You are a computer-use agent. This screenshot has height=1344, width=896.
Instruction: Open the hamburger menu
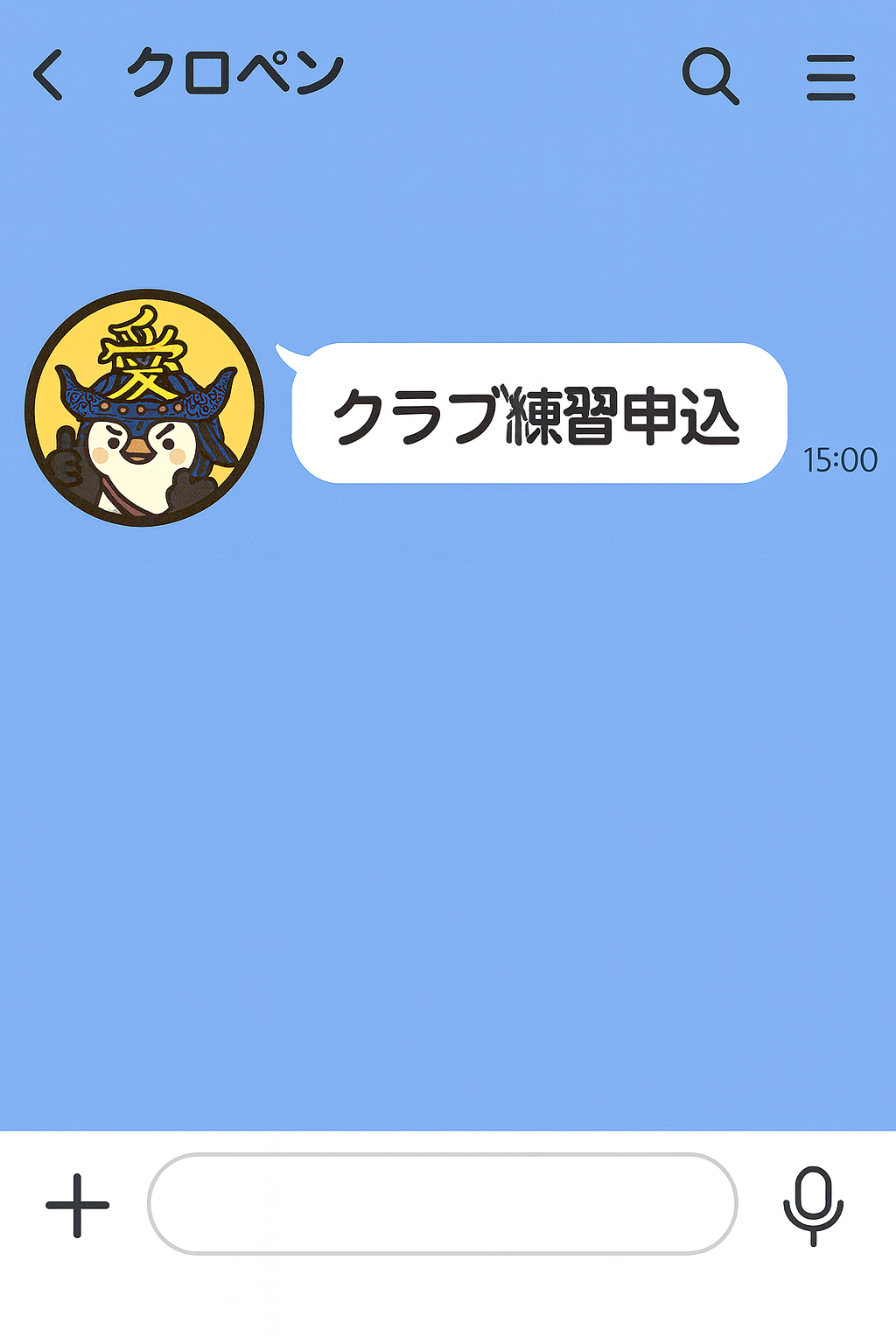pos(830,77)
